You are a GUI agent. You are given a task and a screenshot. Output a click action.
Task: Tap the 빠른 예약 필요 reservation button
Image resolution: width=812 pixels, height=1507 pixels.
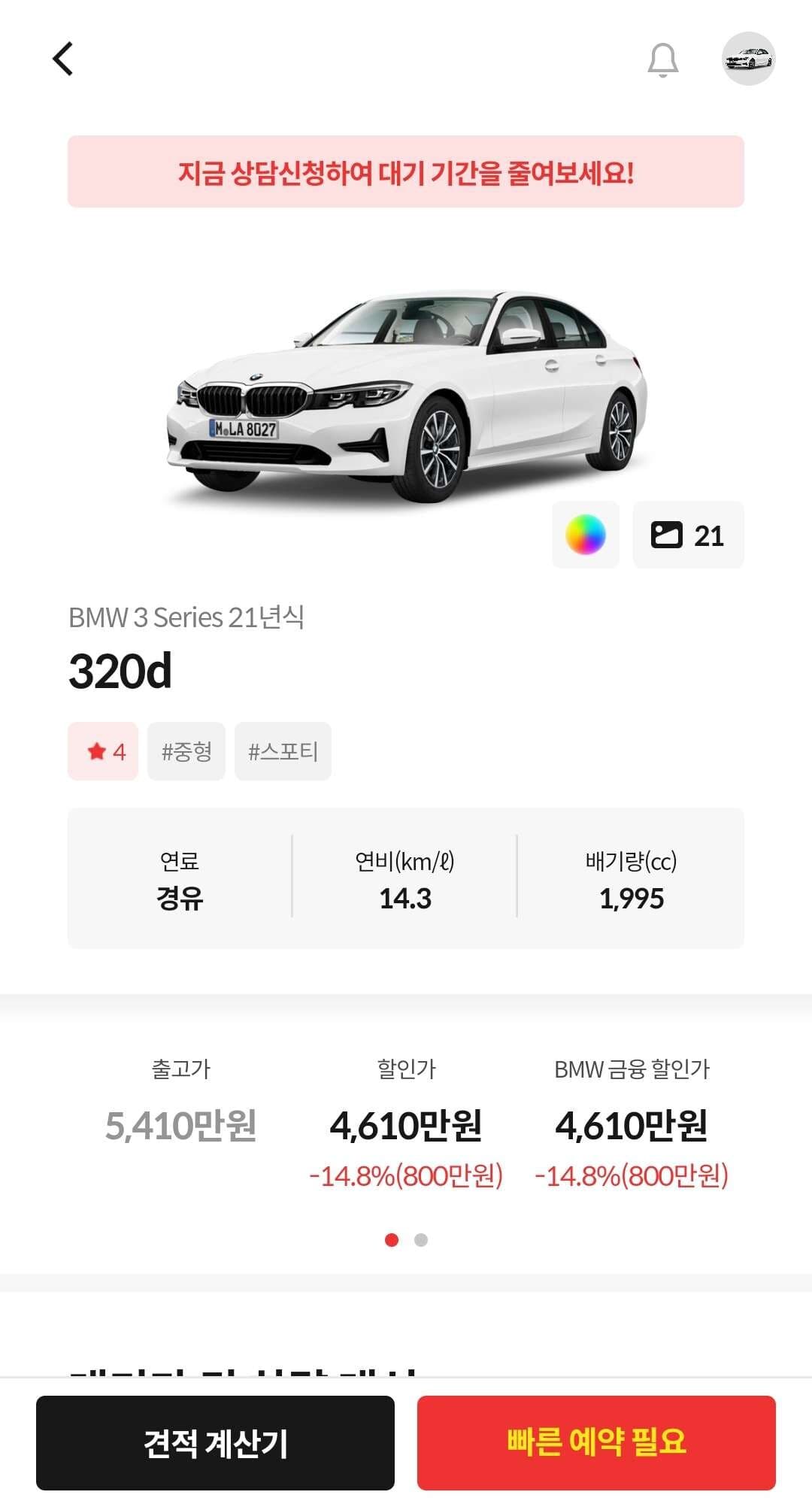click(595, 1448)
